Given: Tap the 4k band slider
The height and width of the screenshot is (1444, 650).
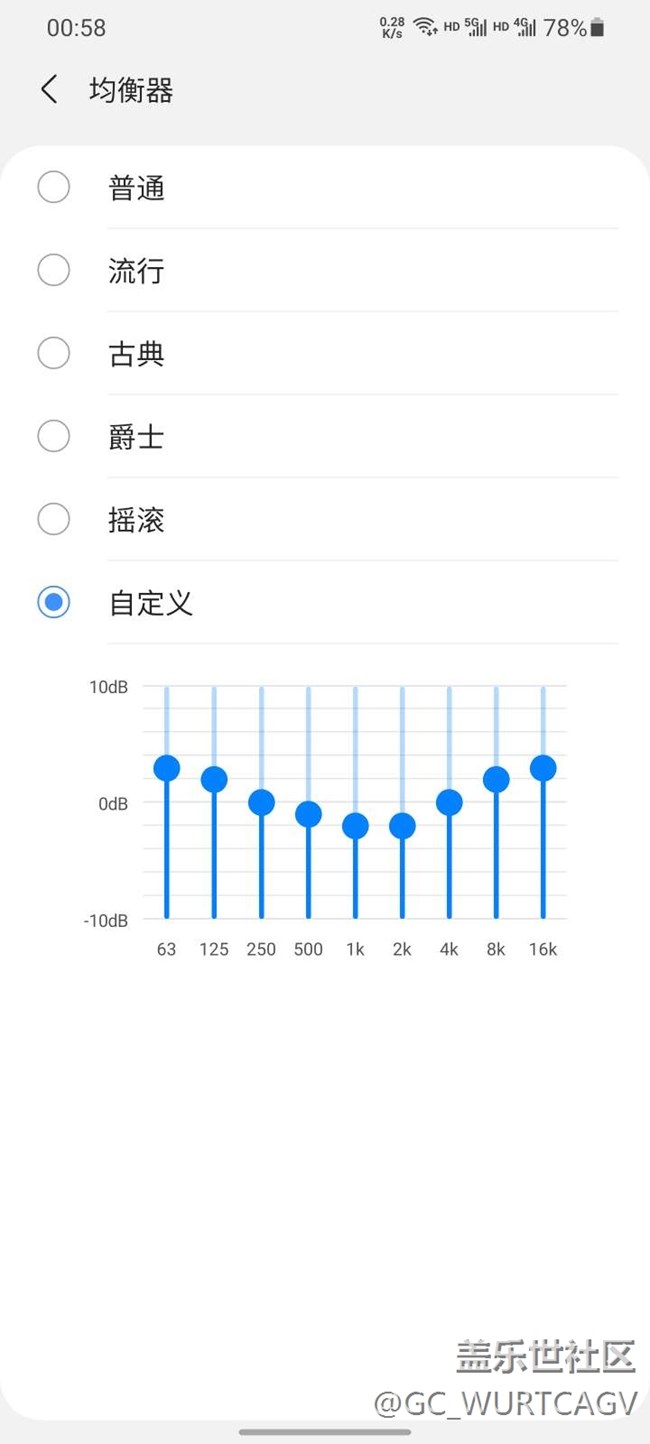Looking at the screenshot, I should pos(449,802).
